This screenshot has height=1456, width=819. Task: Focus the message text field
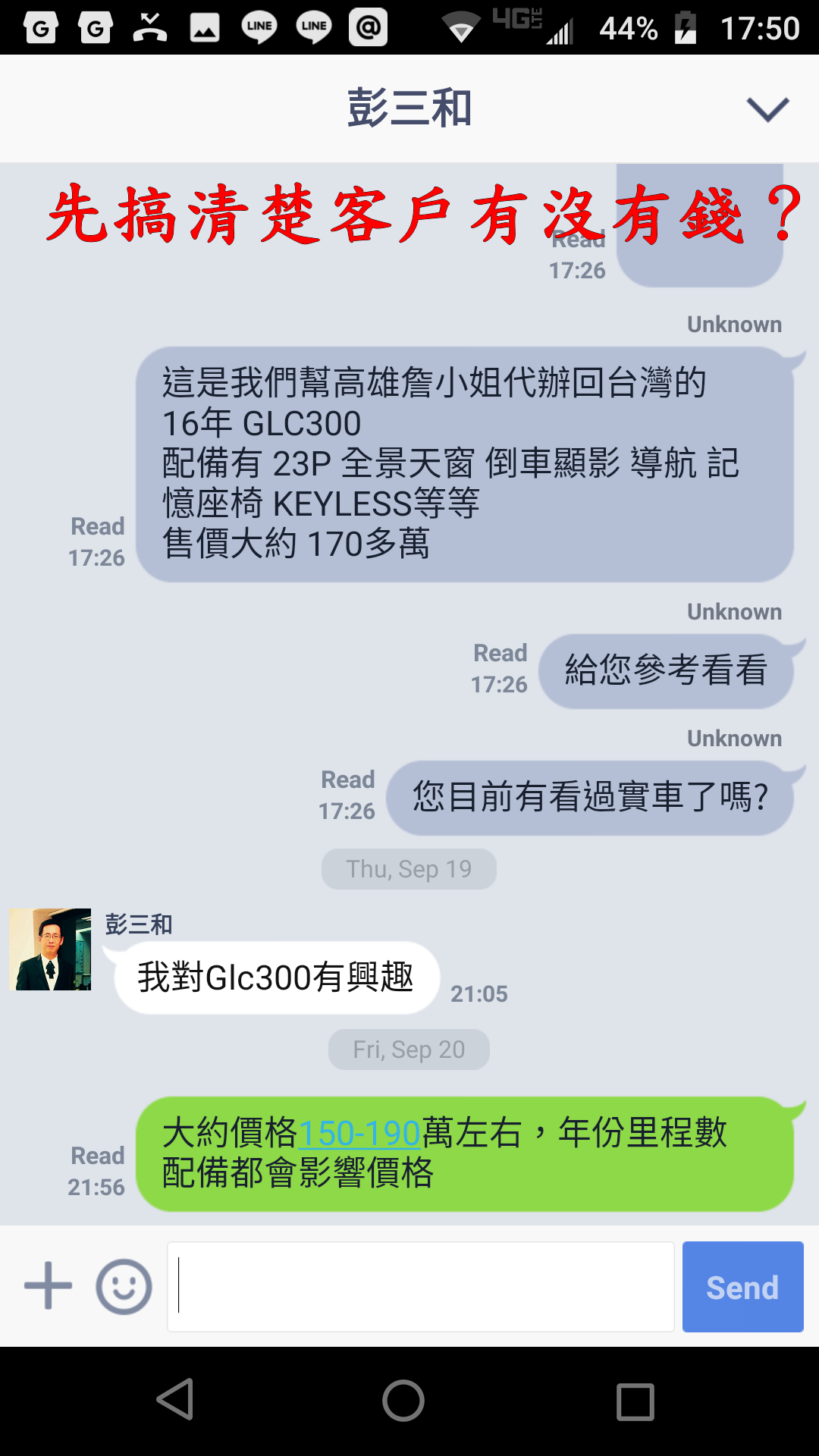click(421, 1286)
